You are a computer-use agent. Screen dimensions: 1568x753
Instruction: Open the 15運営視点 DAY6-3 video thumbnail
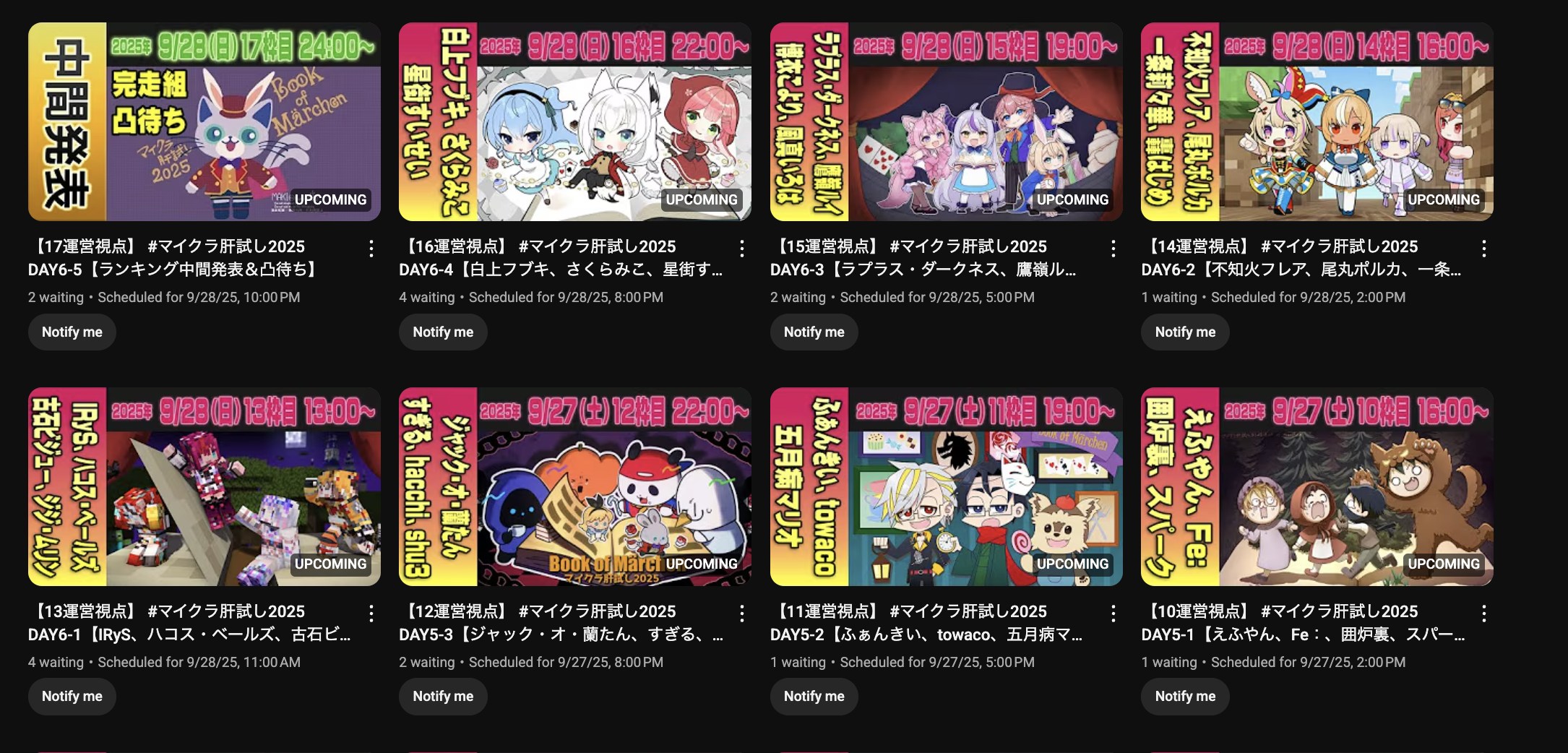946,121
